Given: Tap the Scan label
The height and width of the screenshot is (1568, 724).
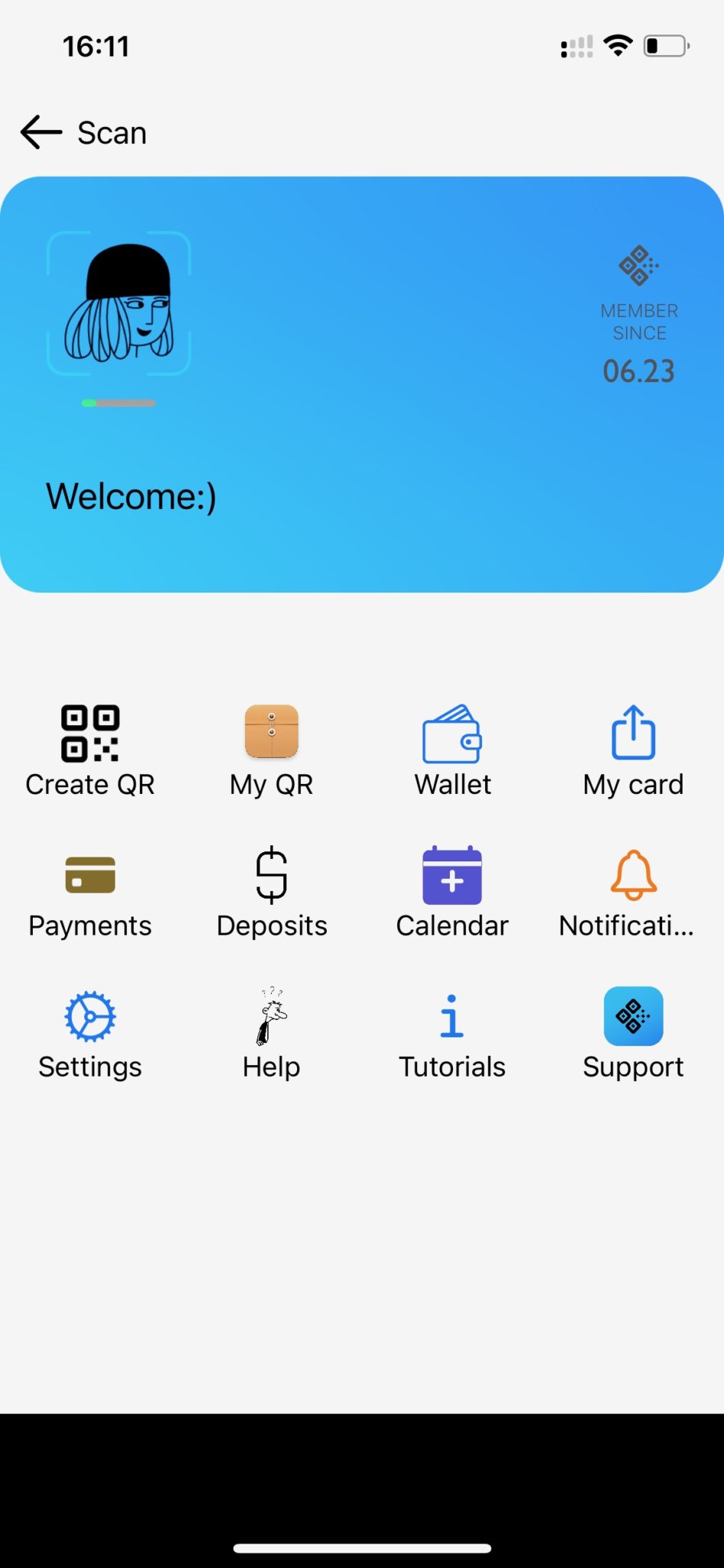Looking at the screenshot, I should tap(111, 132).
